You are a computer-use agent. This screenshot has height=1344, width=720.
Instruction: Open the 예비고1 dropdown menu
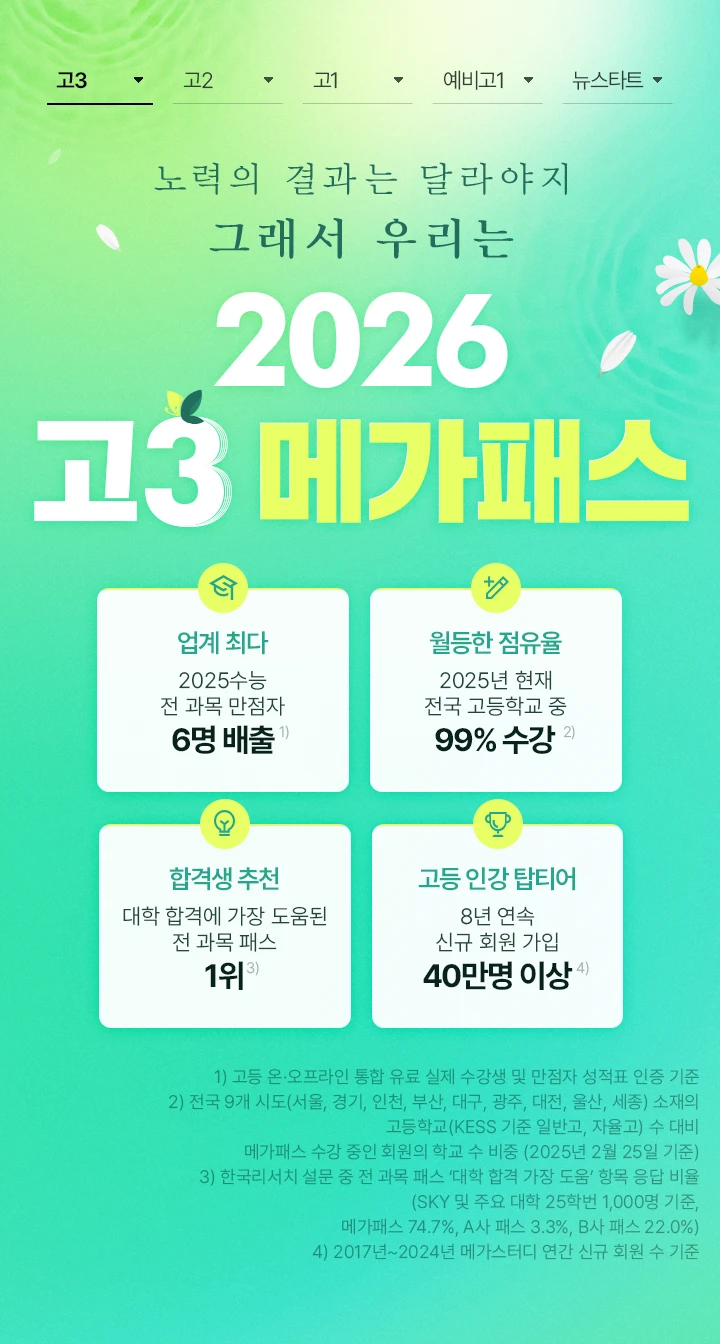(x=487, y=80)
